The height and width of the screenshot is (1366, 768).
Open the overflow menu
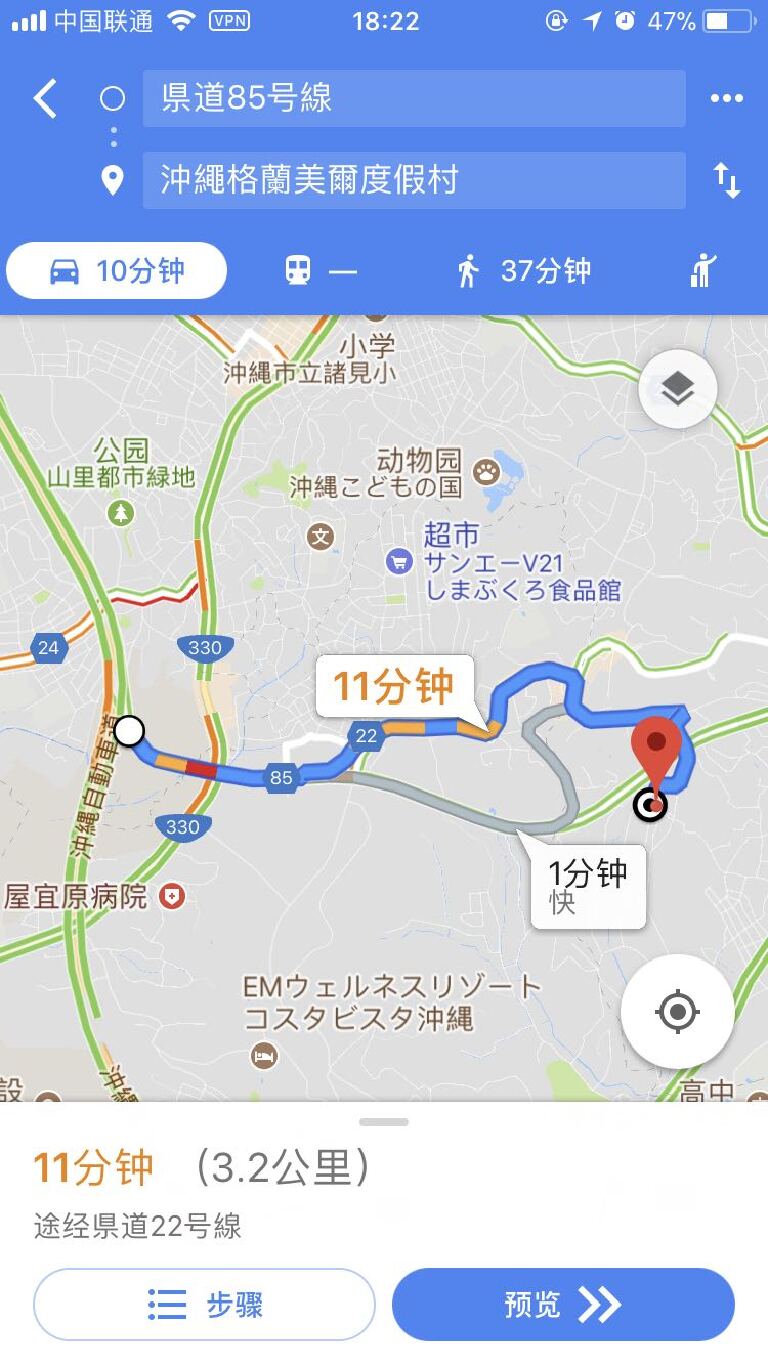(726, 99)
